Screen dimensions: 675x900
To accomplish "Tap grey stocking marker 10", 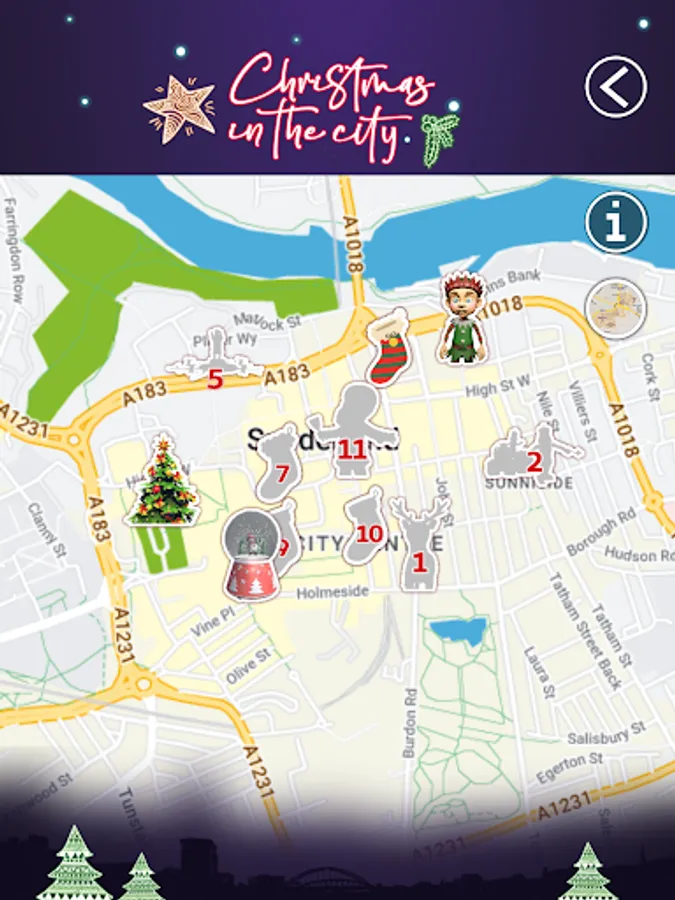I will (x=366, y=526).
